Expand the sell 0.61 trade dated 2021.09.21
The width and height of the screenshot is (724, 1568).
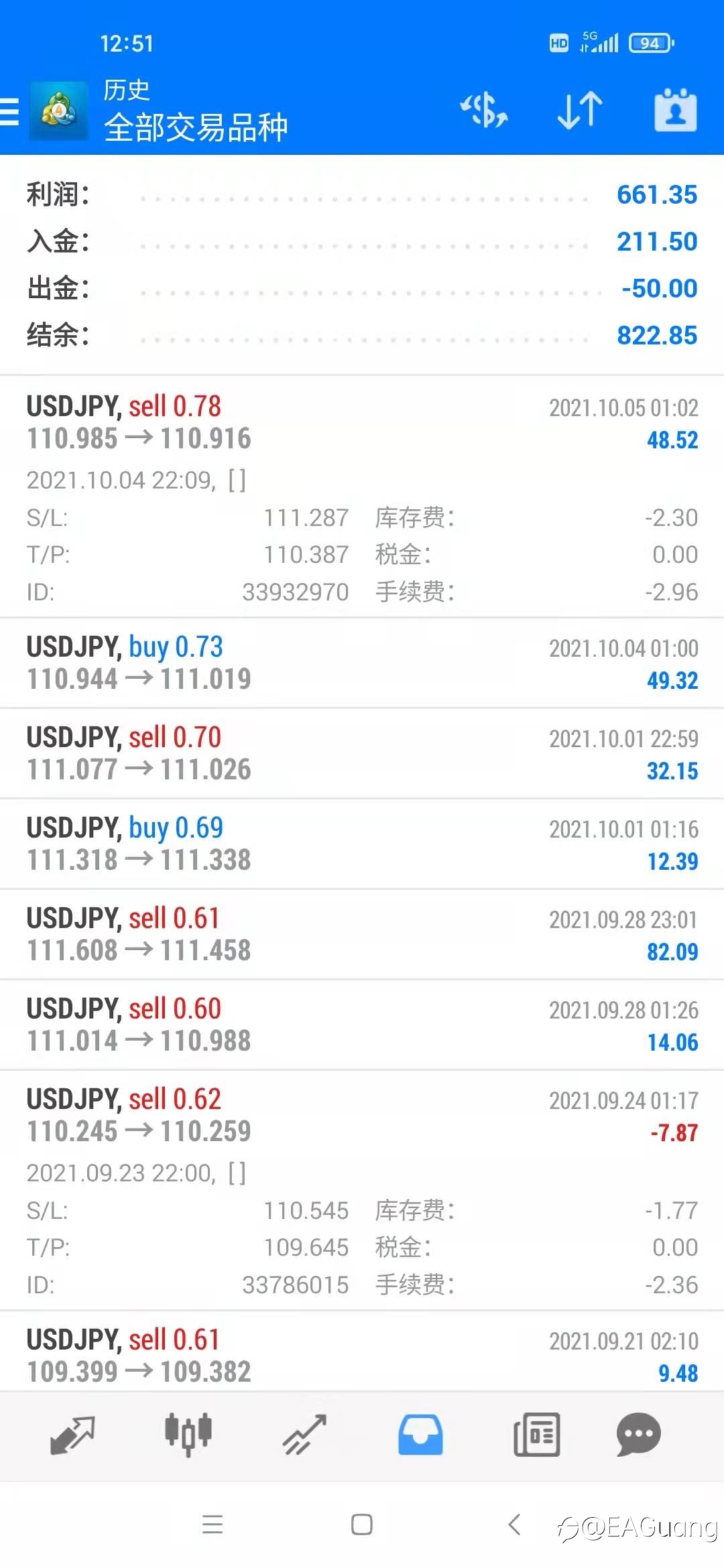[x=362, y=1351]
